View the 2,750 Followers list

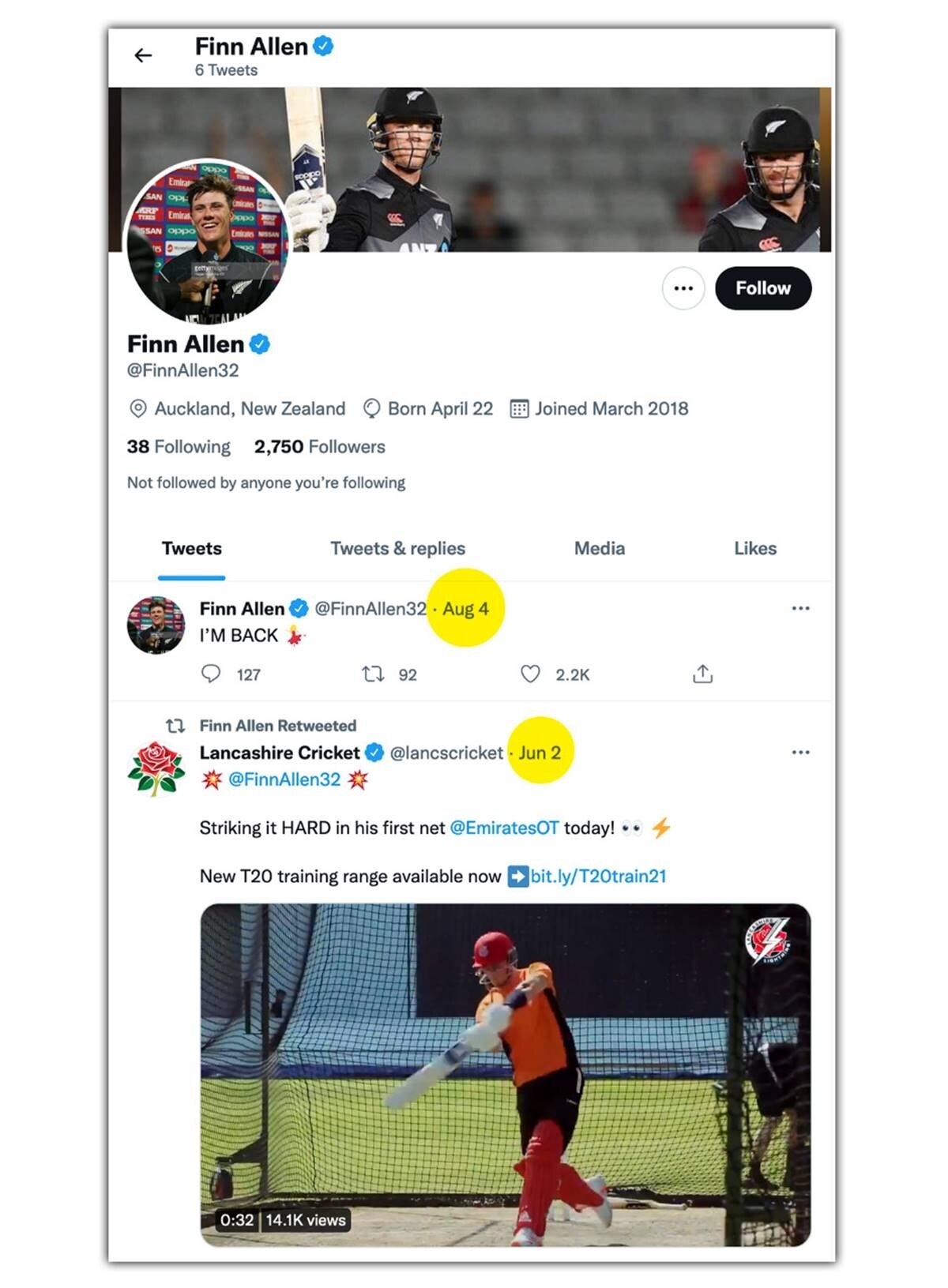click(x=320, y=447)
